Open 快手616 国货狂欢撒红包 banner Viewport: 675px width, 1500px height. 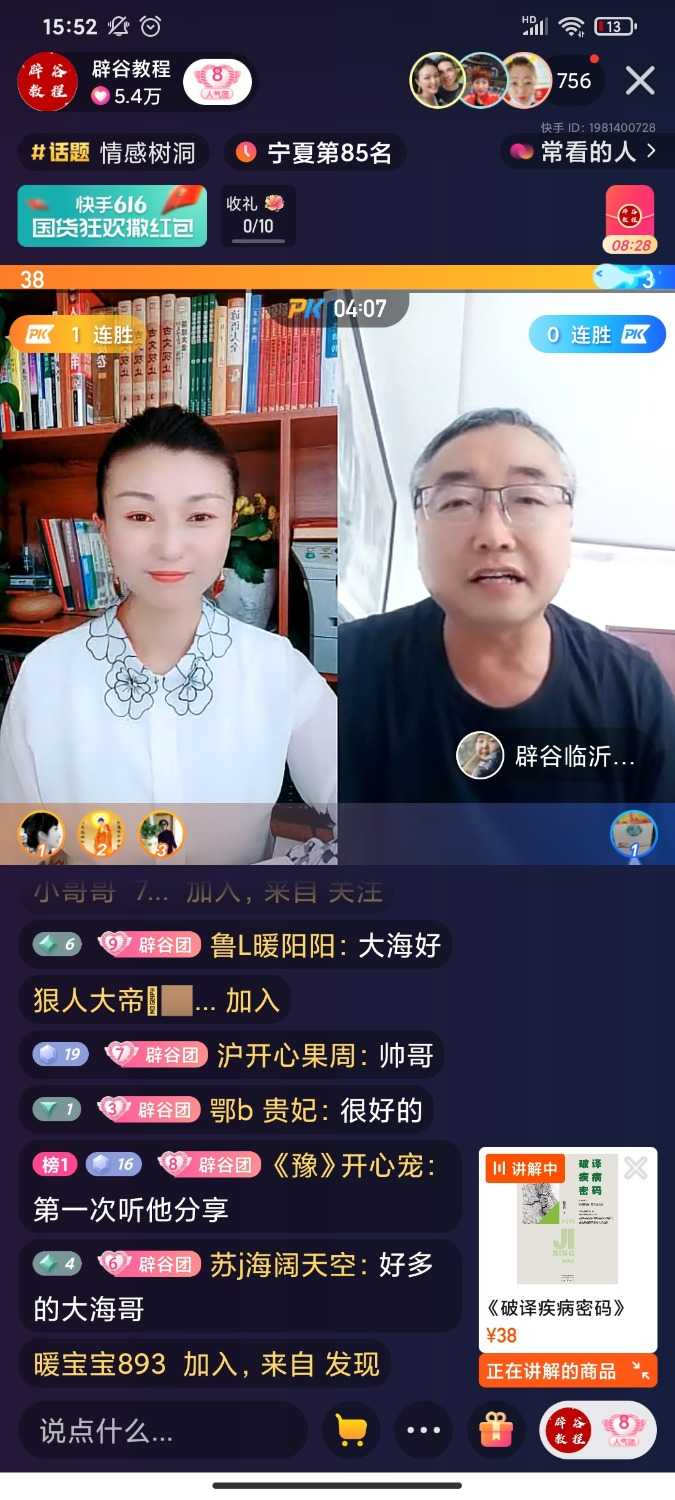pos(112,215)
